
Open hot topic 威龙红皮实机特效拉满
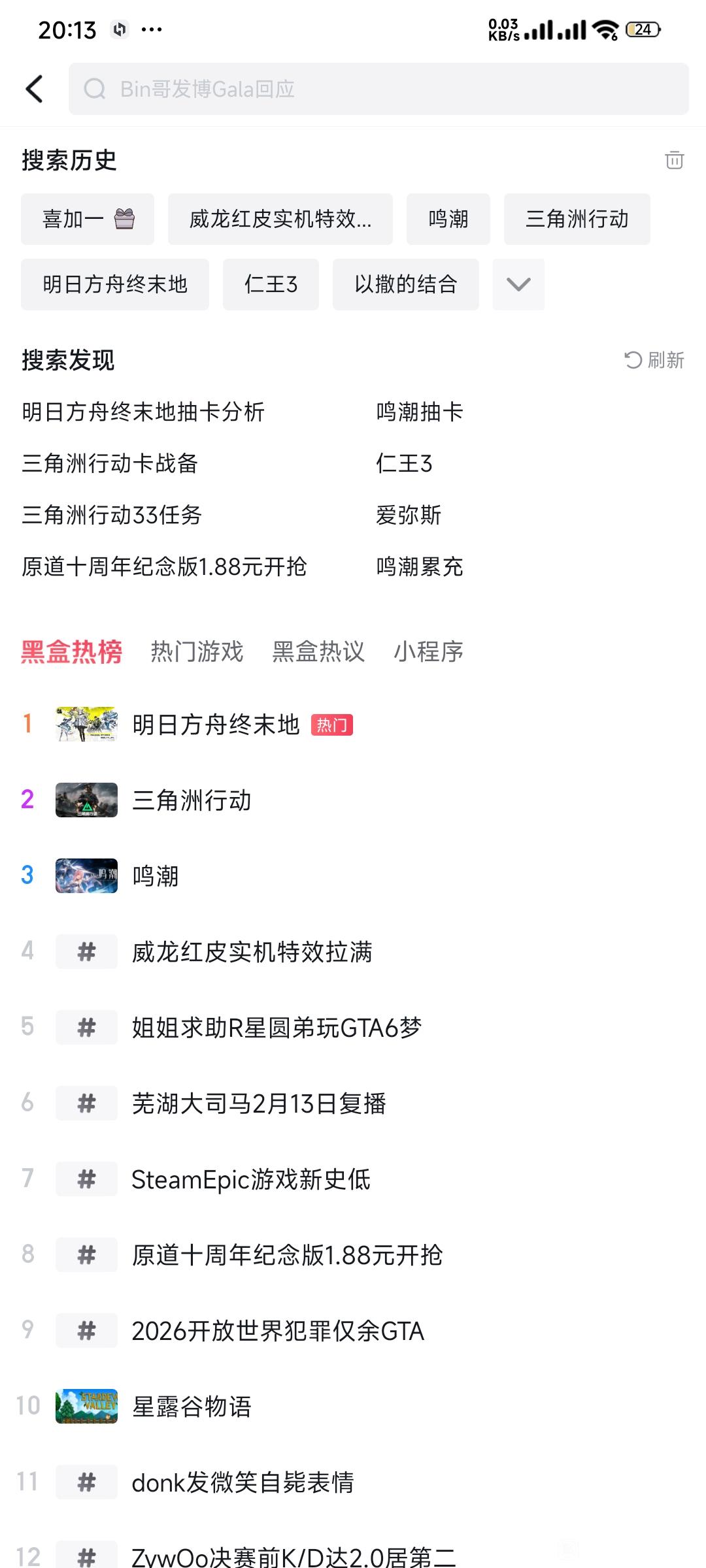tap(252, 952)
